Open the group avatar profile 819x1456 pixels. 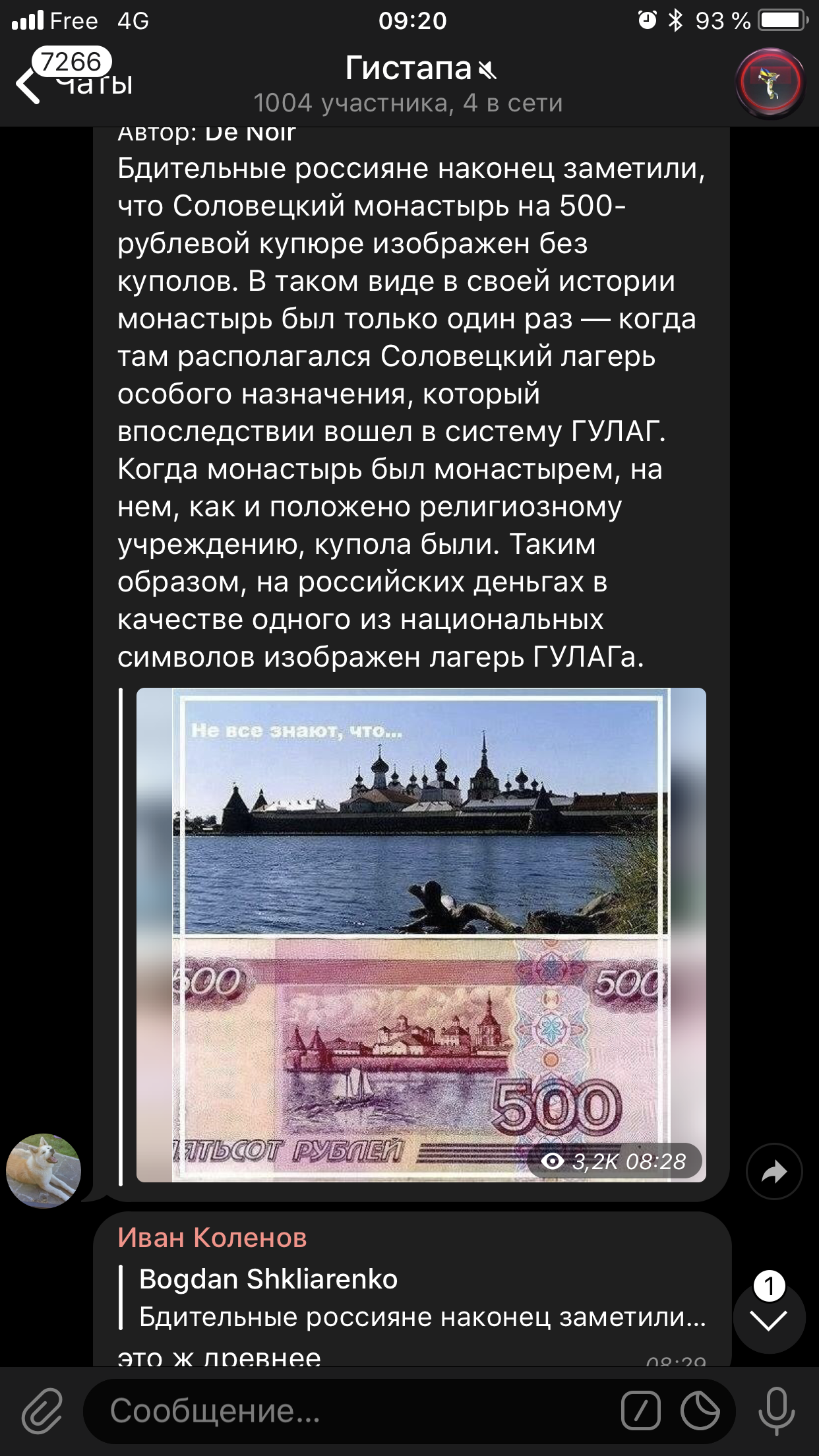(x=770, y=84)
